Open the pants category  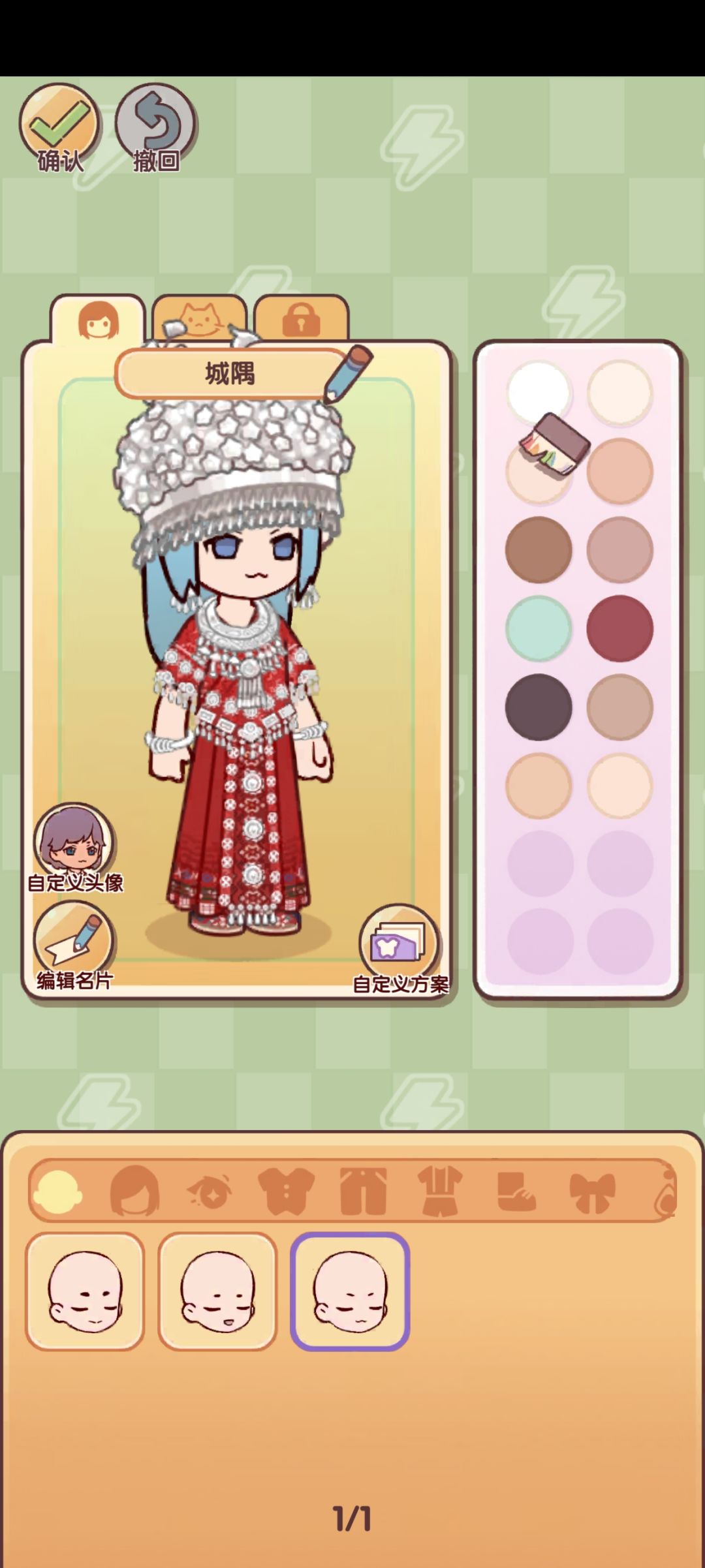coord(441,1191)
